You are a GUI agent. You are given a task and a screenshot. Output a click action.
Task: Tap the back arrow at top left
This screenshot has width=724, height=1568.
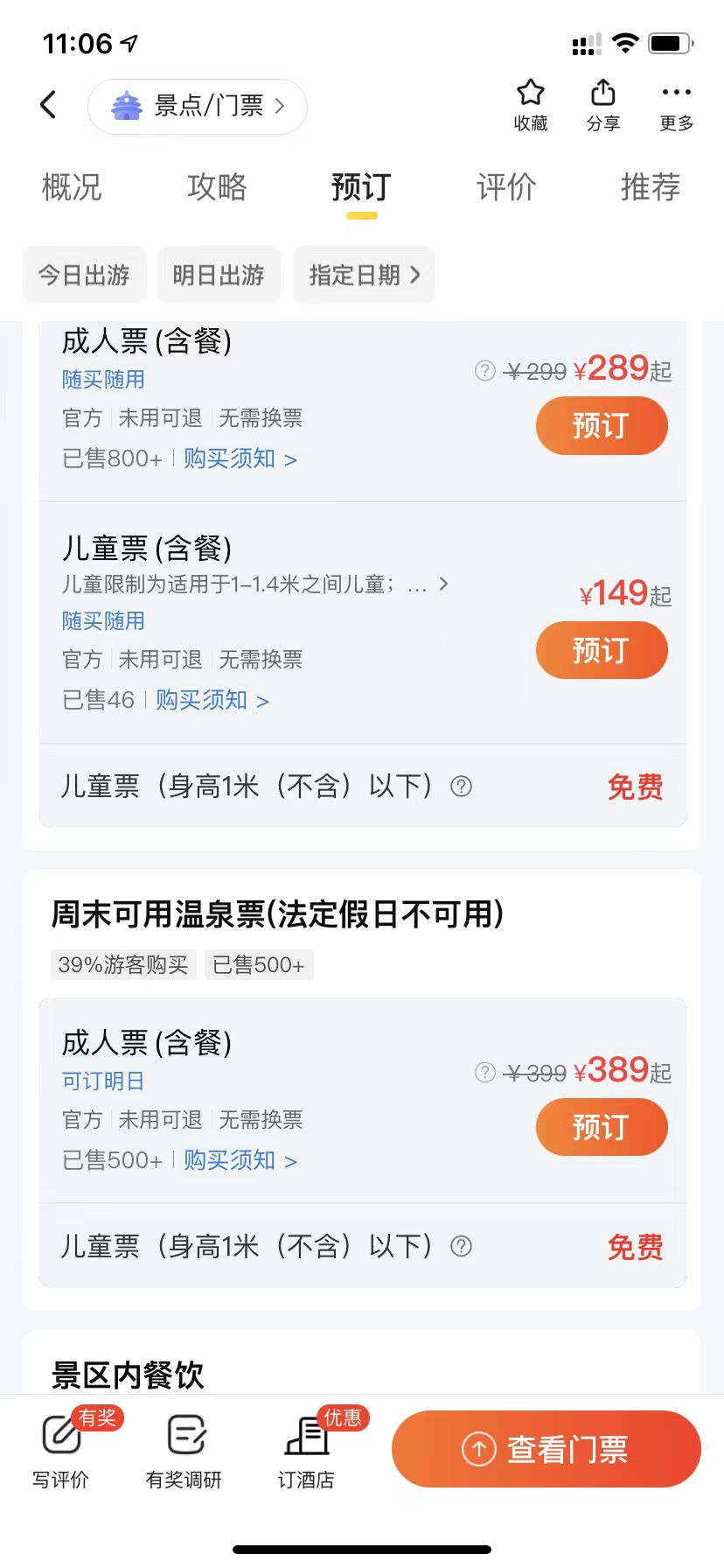[x=48, y=104]
